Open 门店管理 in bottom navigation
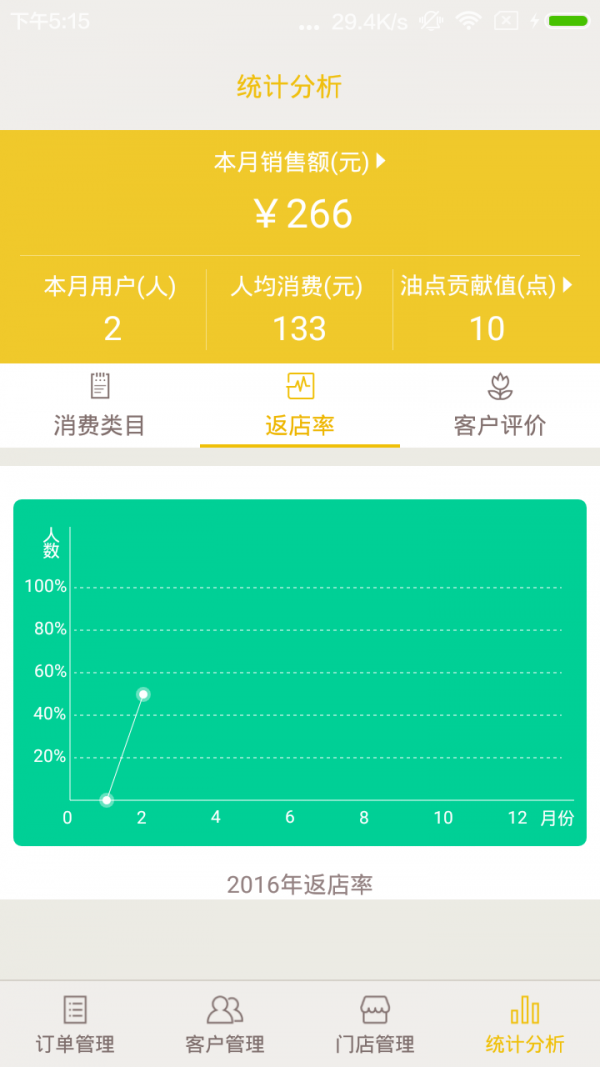The width and height of the screenshot is (600, 1067). [375, 1023]
